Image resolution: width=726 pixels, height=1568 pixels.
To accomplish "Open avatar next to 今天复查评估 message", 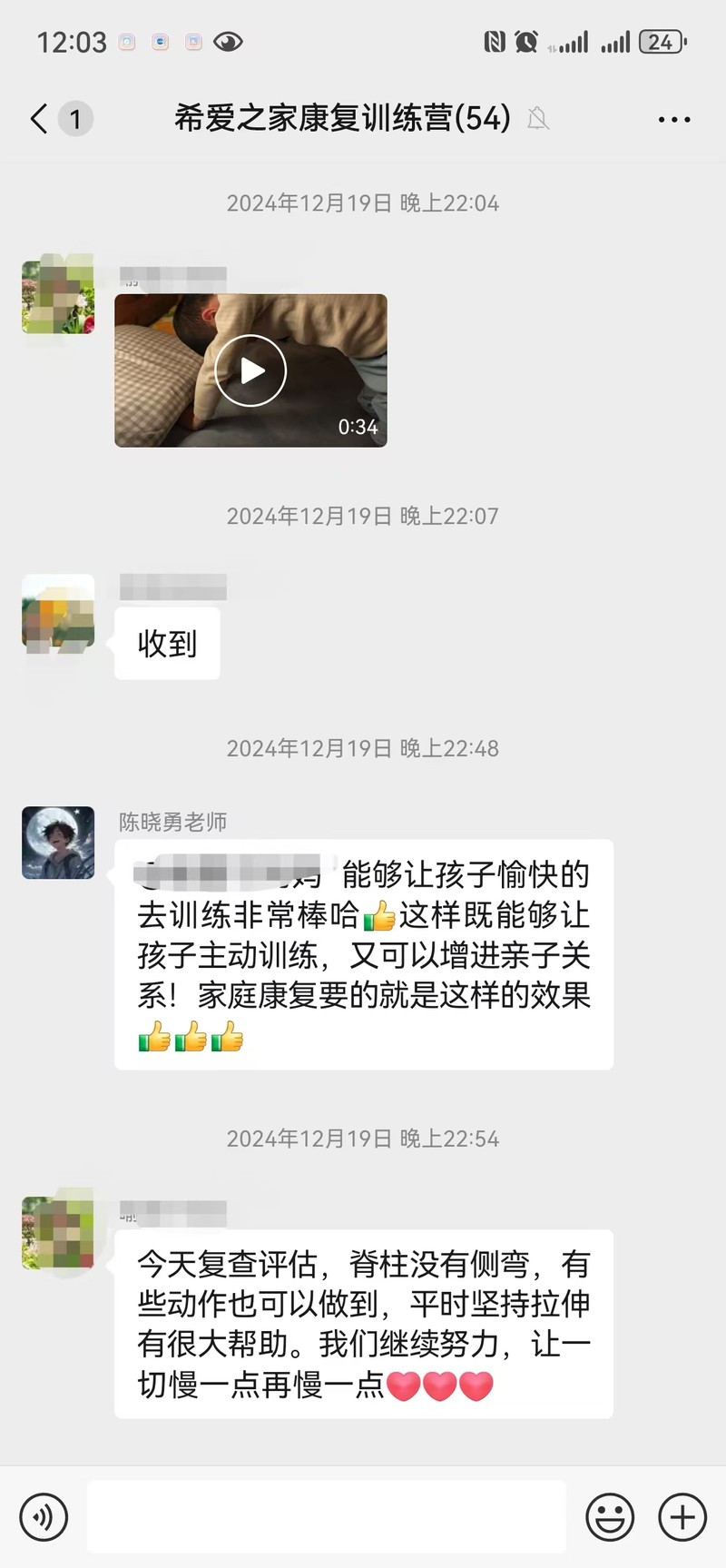I will (x=58, y=1232).
